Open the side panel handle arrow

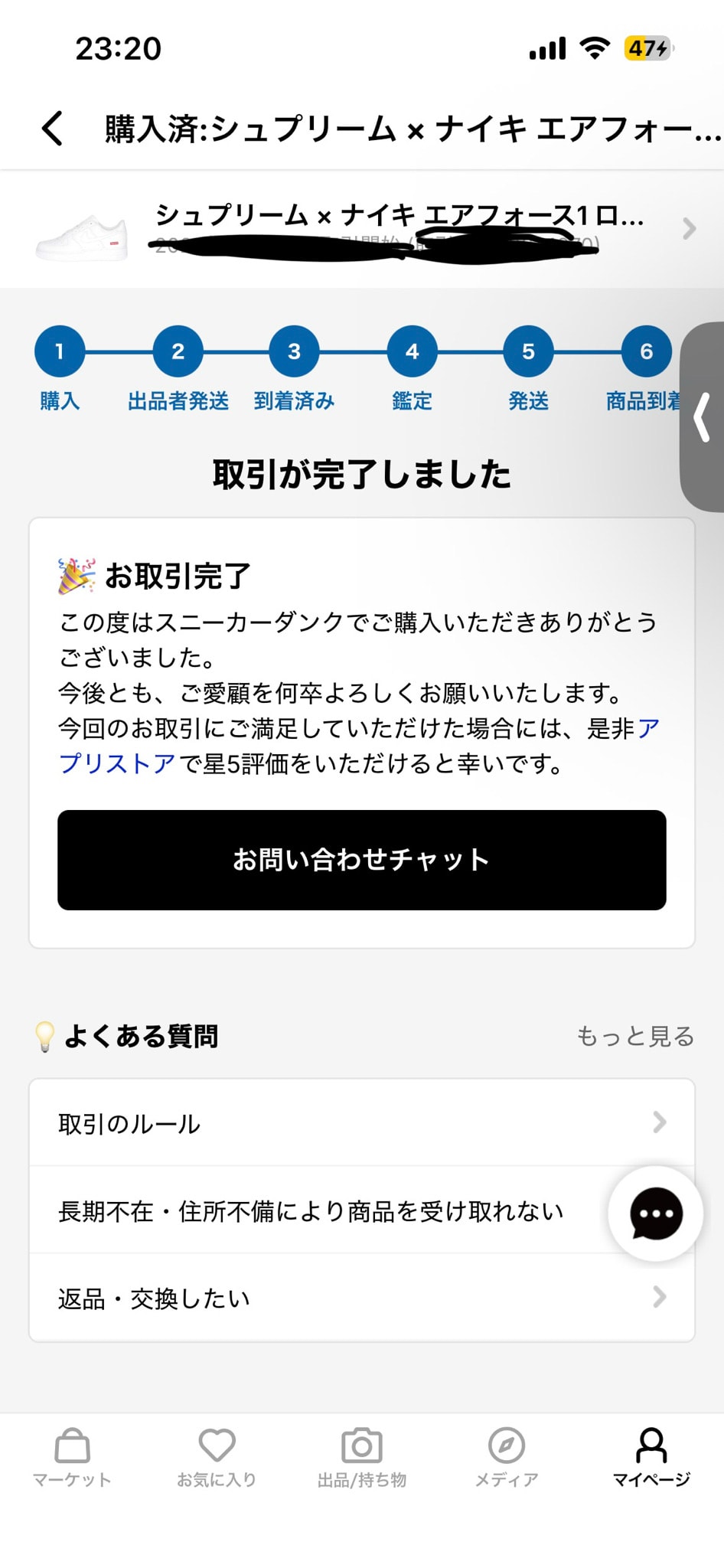pyautogui.click(x=702, y=417)
